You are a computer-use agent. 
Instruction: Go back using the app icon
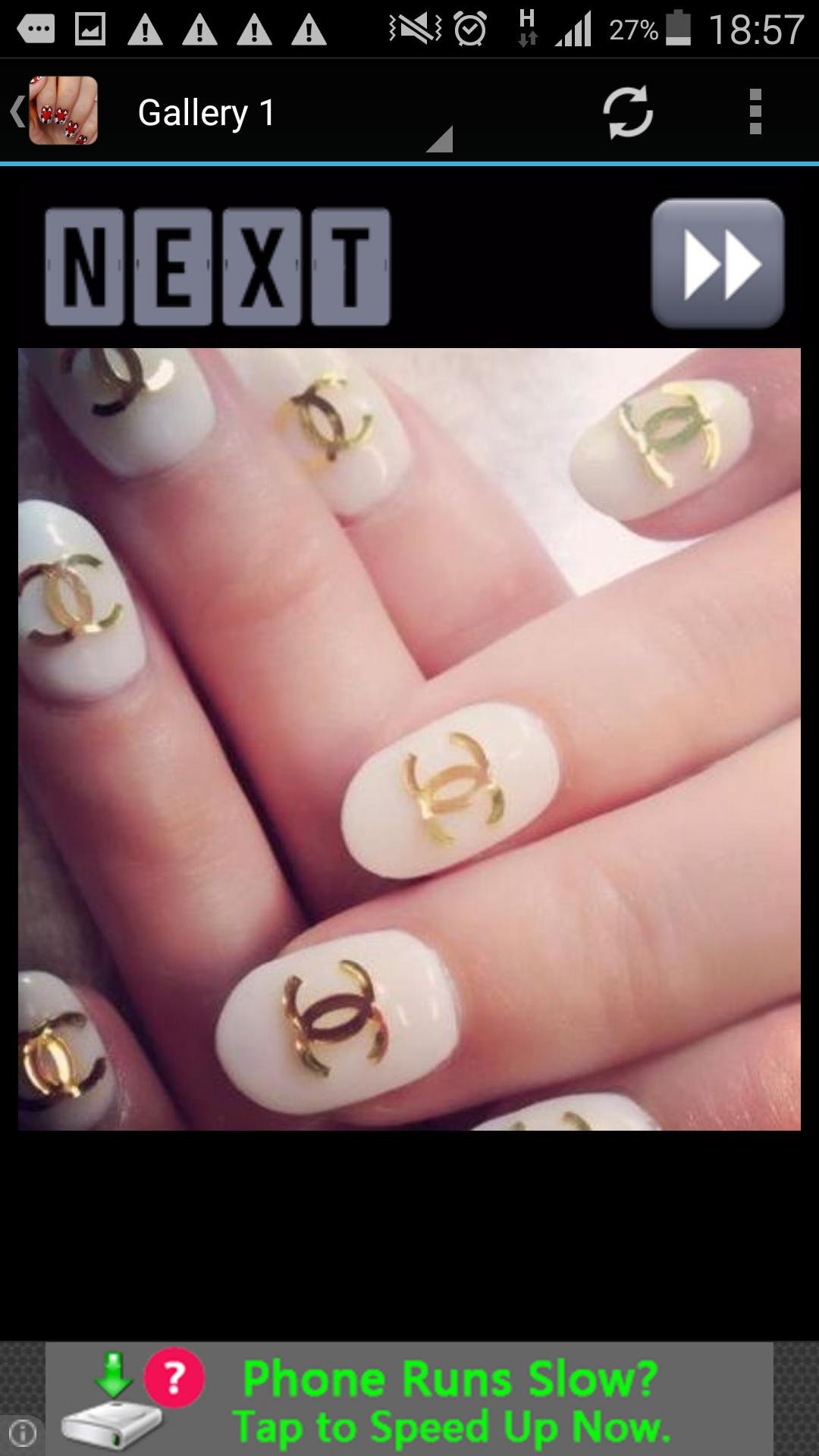click(x=55, y=111)
